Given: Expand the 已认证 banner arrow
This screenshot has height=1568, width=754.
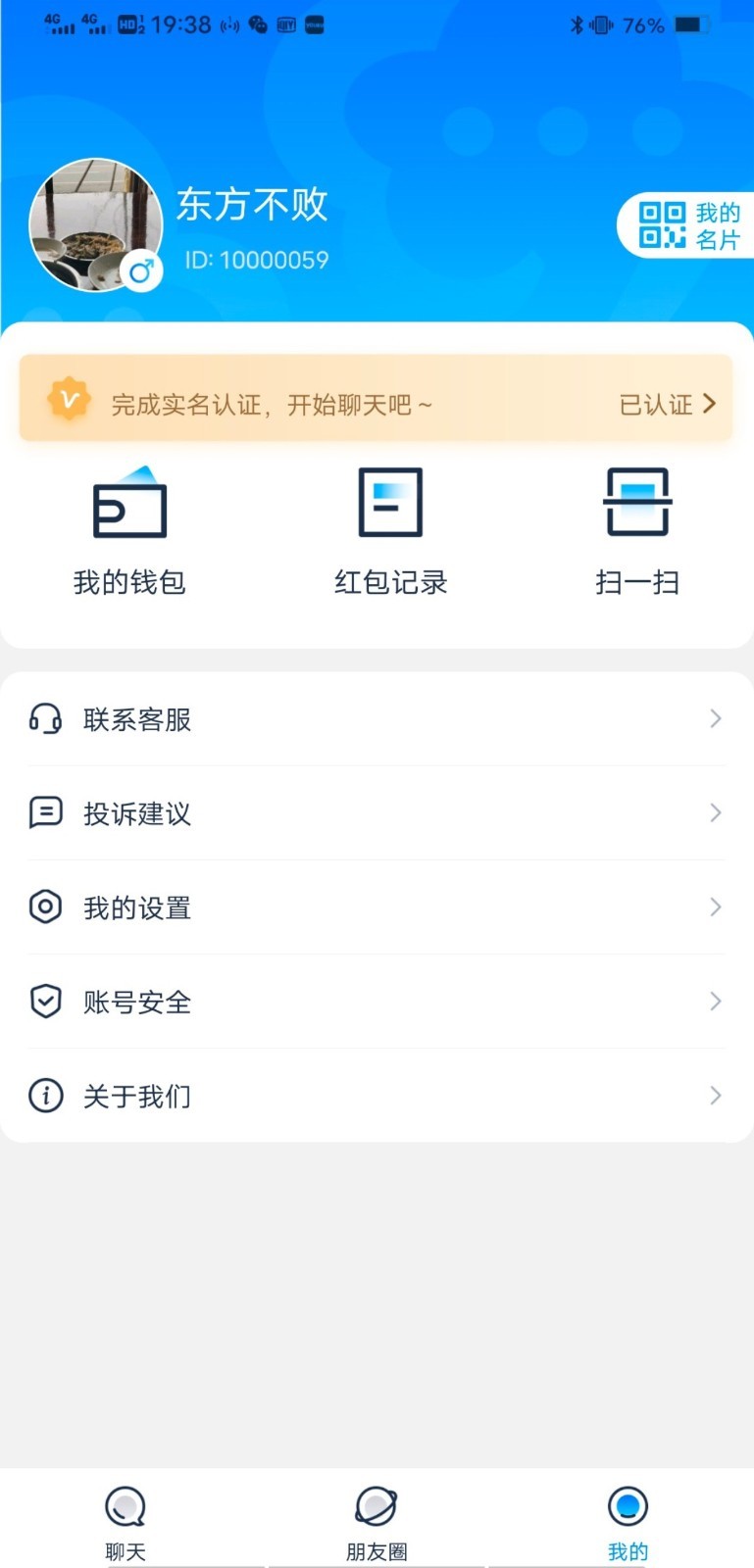Looking at the screenshot, I should pos(711,402).
